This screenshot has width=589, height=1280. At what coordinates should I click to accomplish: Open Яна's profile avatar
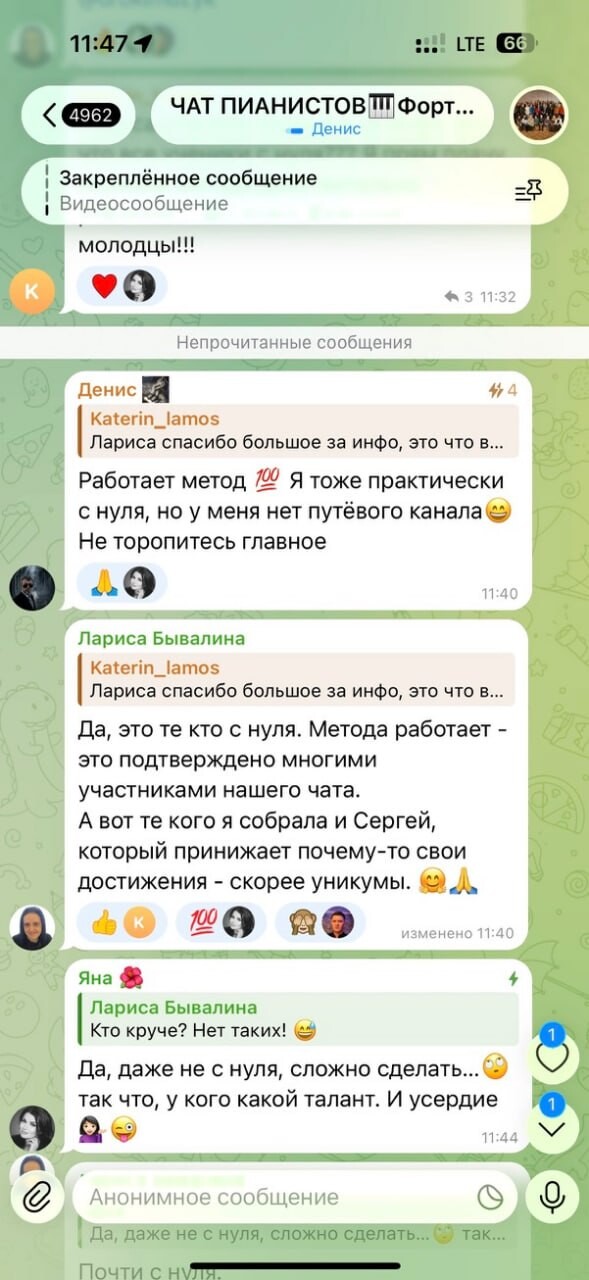point(32,1128)
